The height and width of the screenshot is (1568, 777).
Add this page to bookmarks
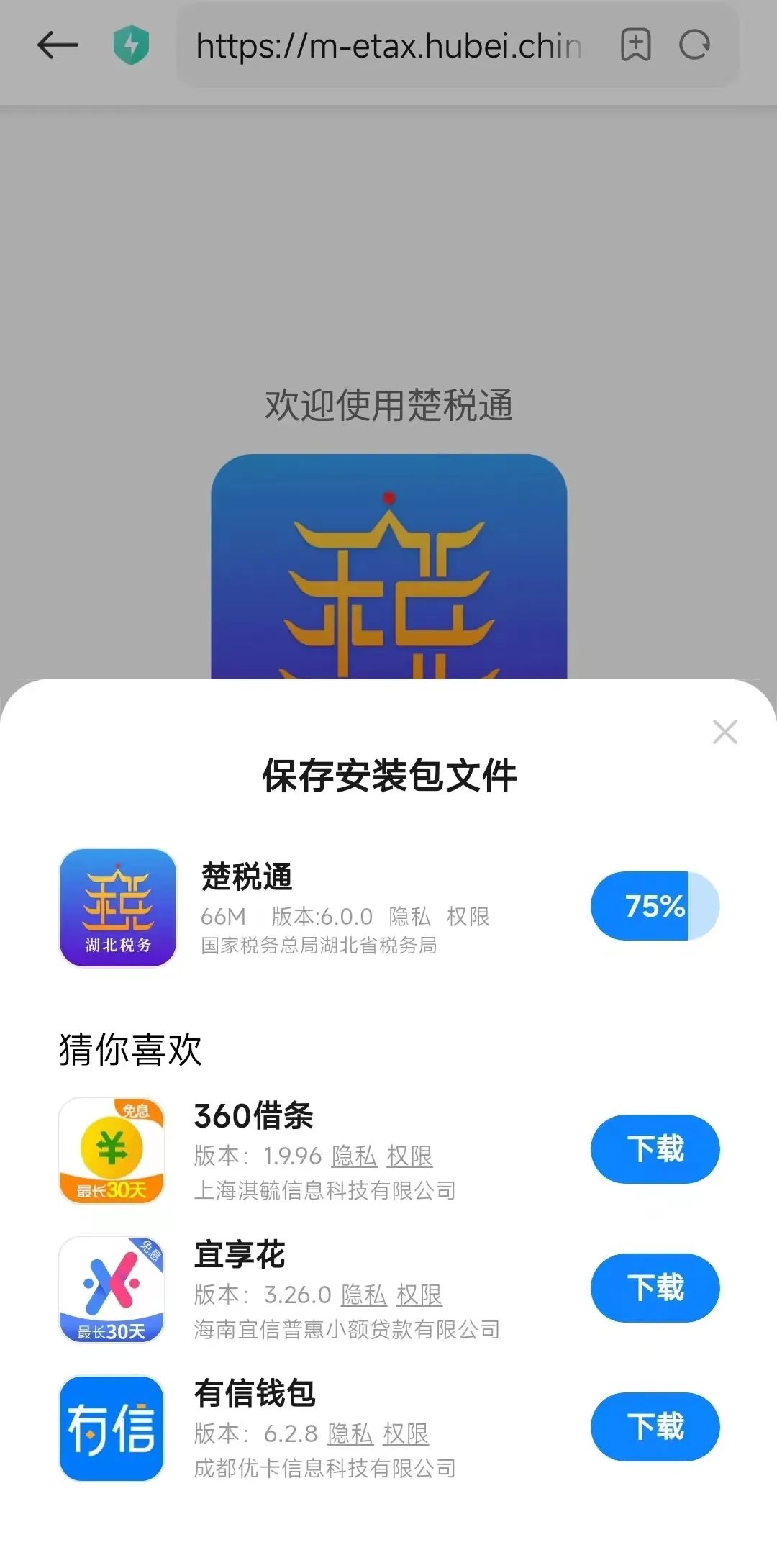635,45
